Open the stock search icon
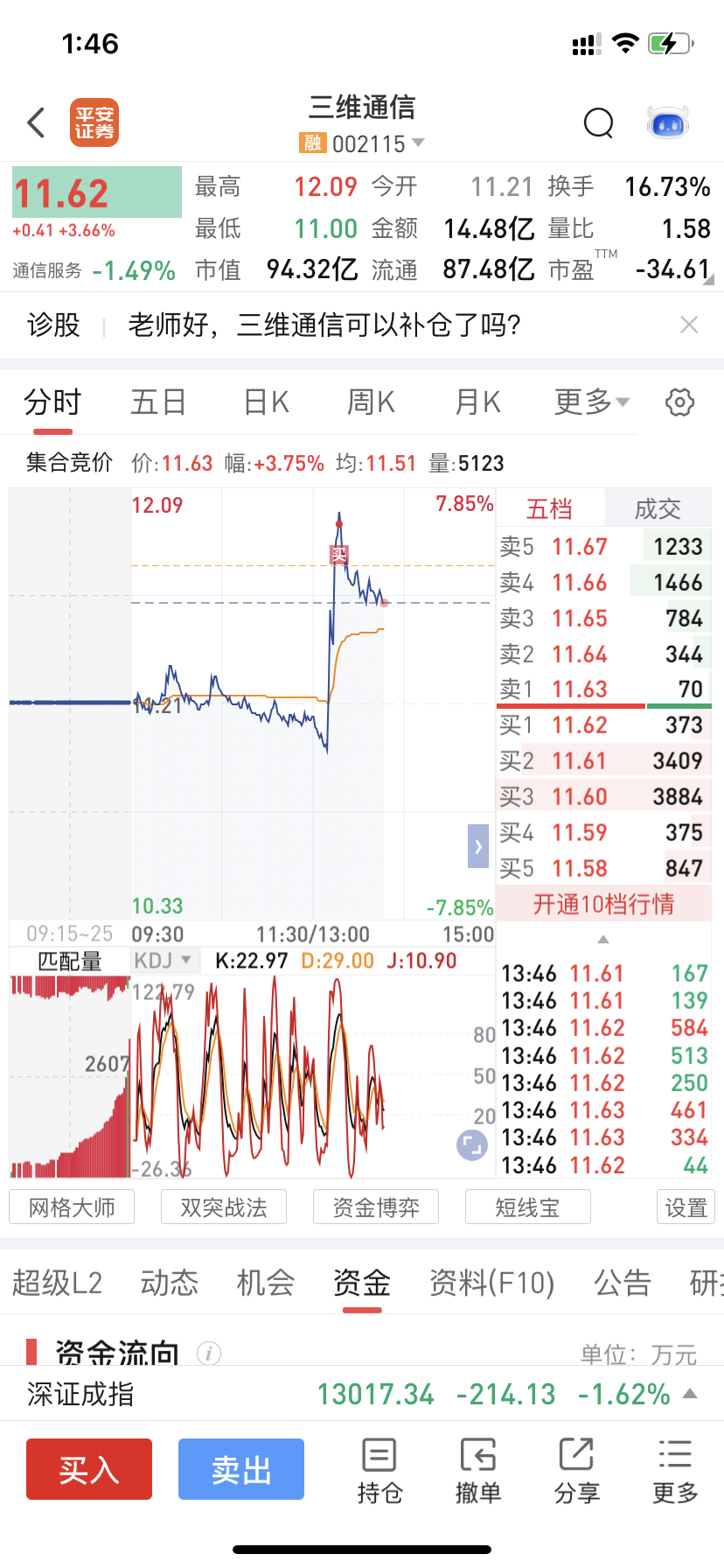 tap(598, 123)
